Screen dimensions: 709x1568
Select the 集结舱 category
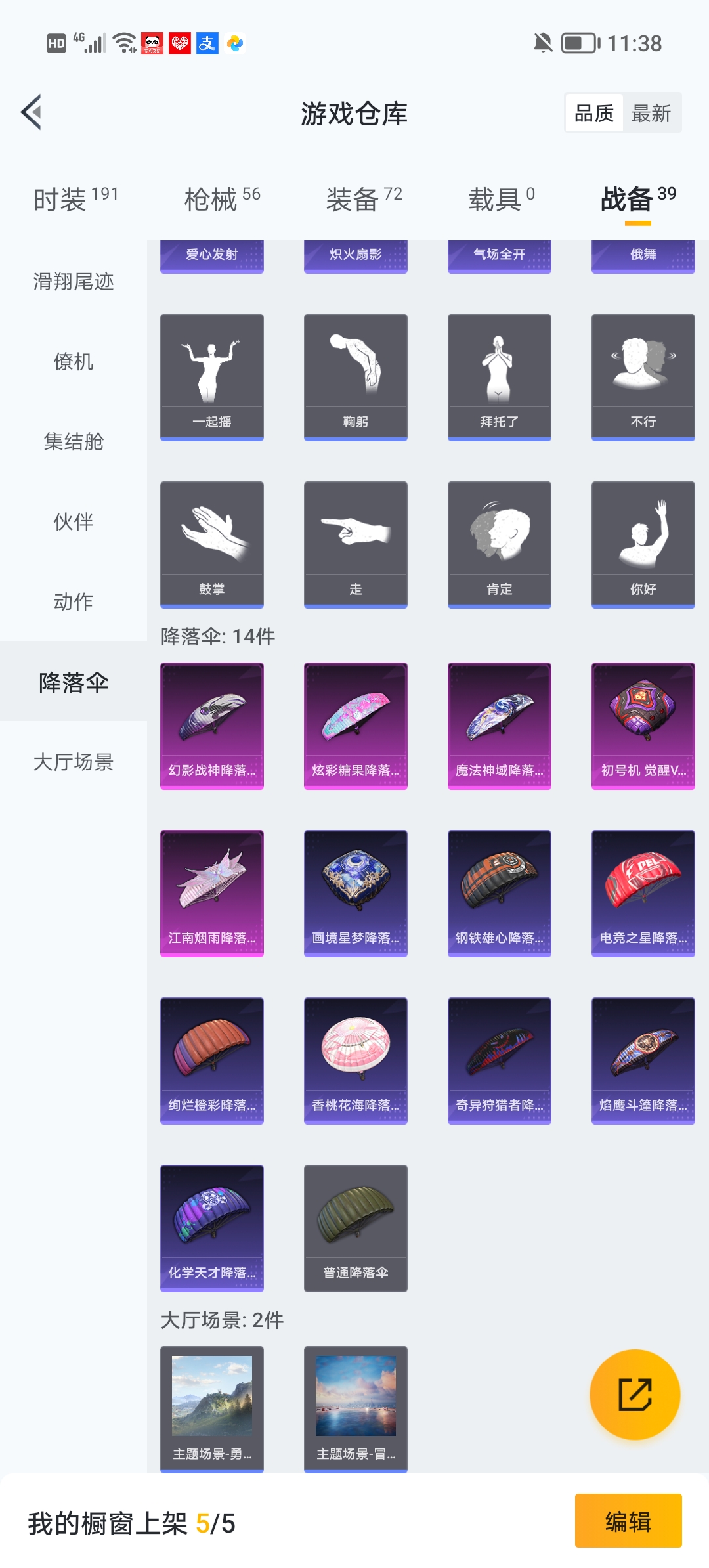(x=74, y=441)
